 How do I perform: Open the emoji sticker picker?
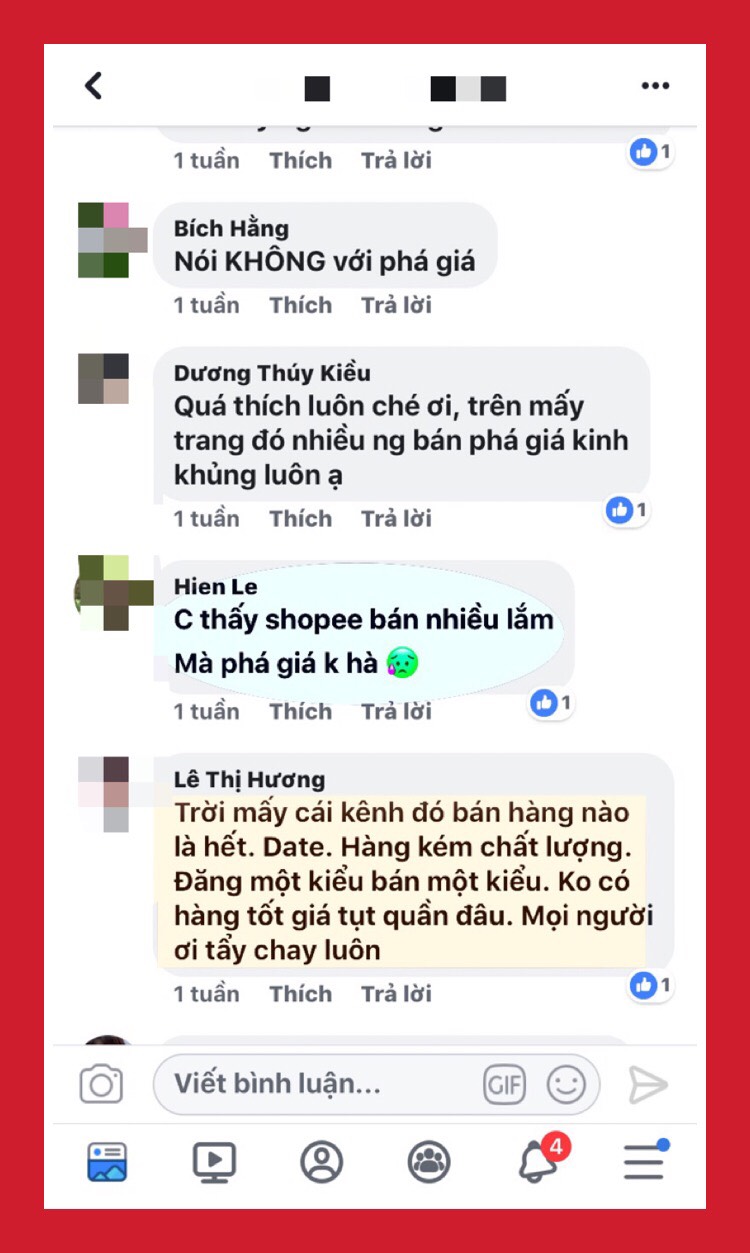566,1084
